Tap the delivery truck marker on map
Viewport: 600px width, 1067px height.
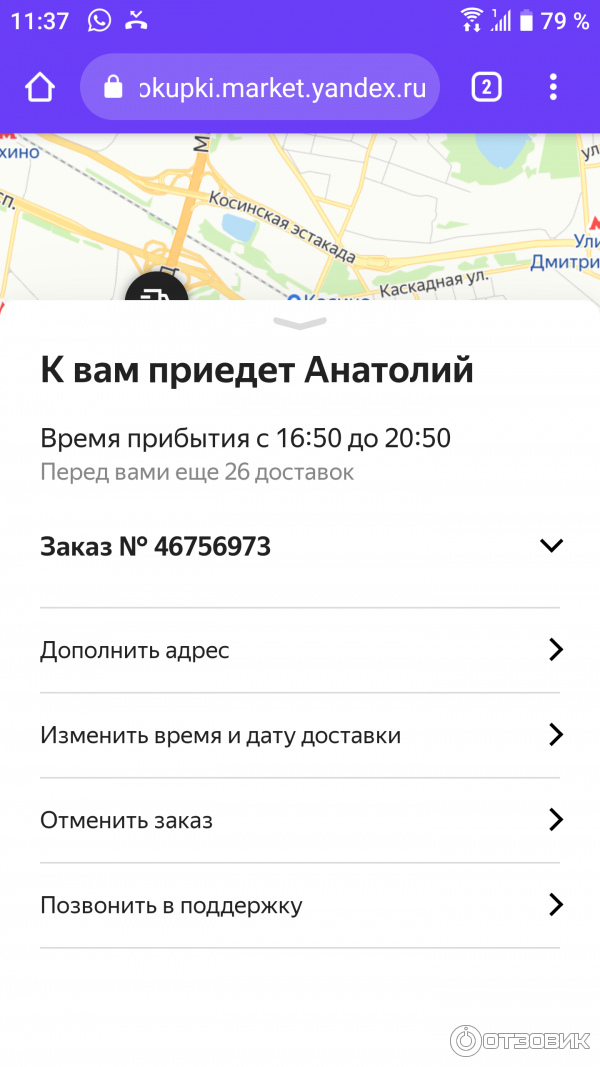[156, 290]
